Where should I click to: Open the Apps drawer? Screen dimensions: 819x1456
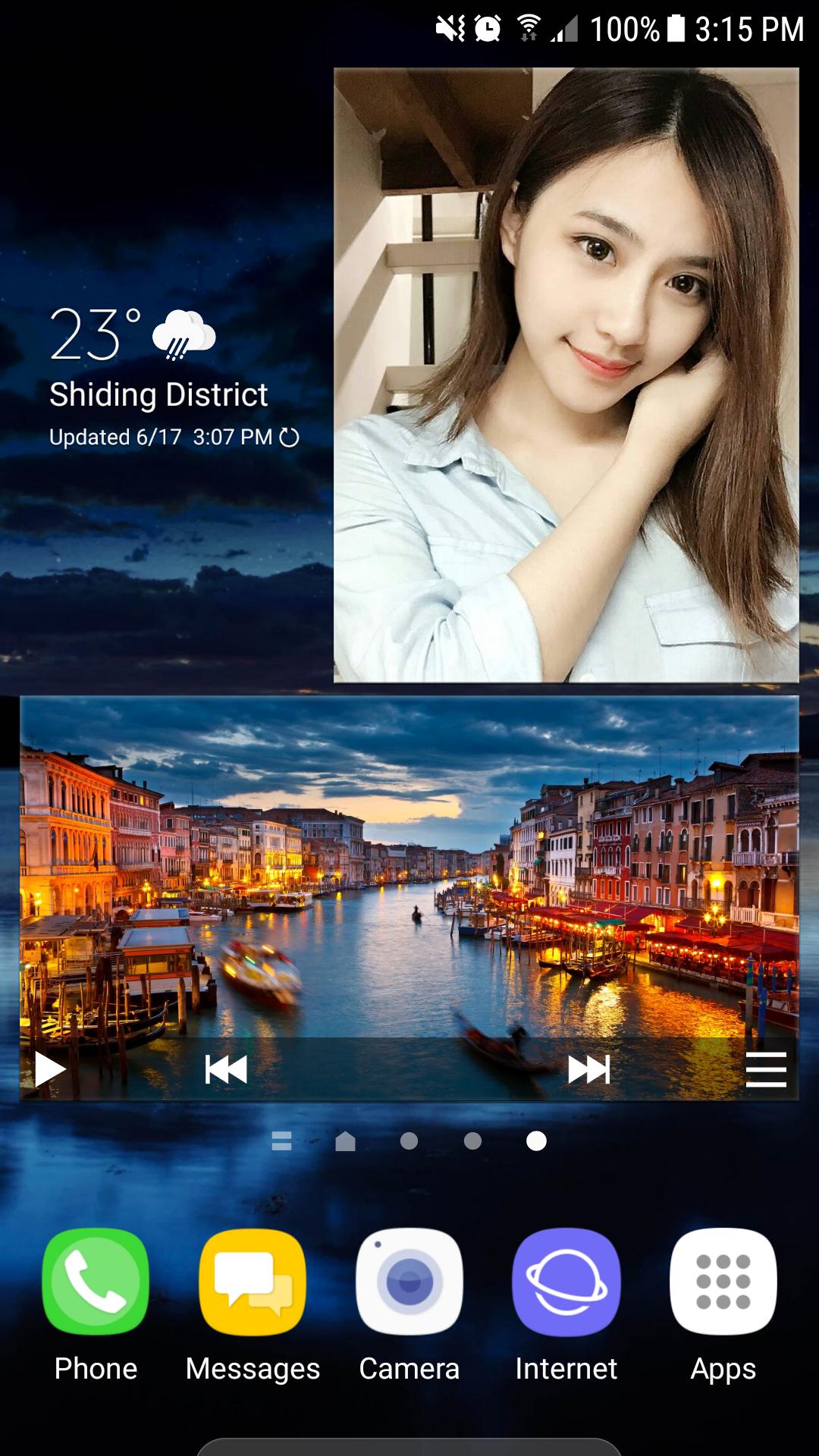[723, 1306]
